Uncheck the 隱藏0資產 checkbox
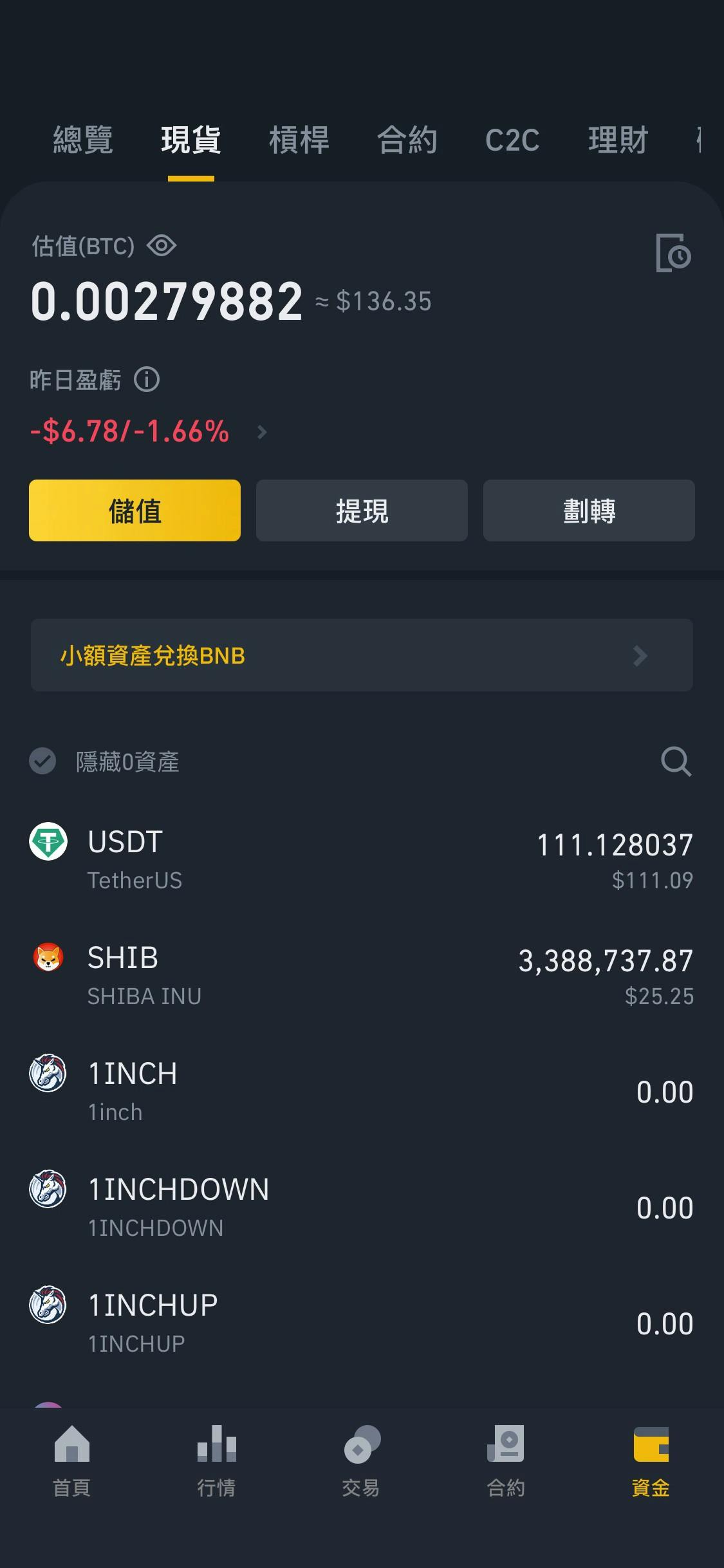Screen dimensions: 724x1568 (x=42, y=761)
